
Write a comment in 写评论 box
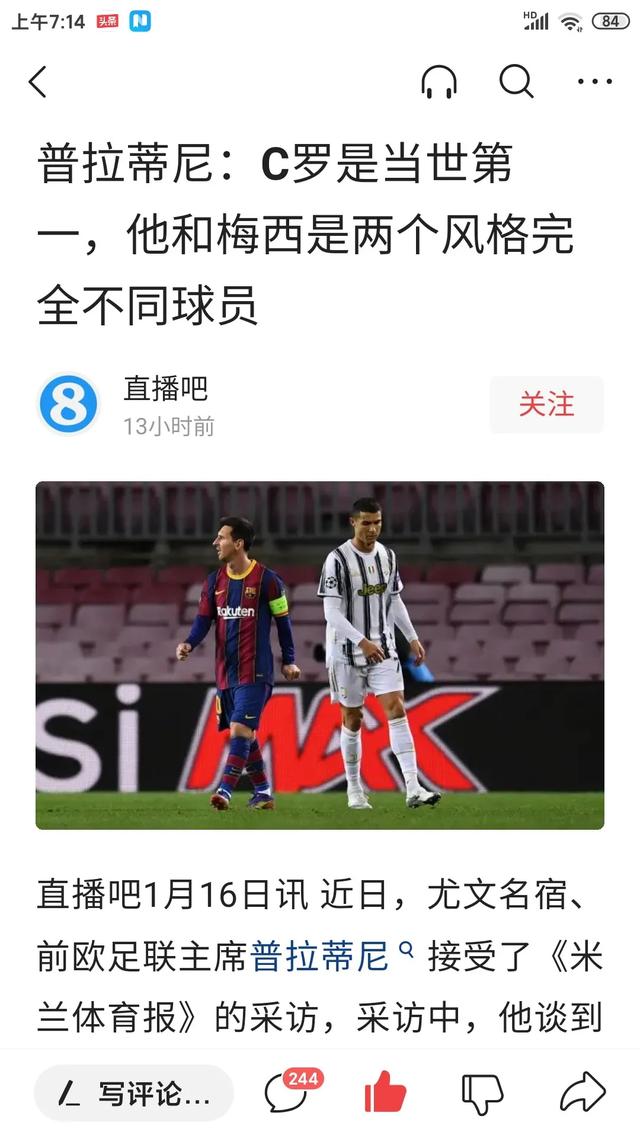coord(134,1093)
